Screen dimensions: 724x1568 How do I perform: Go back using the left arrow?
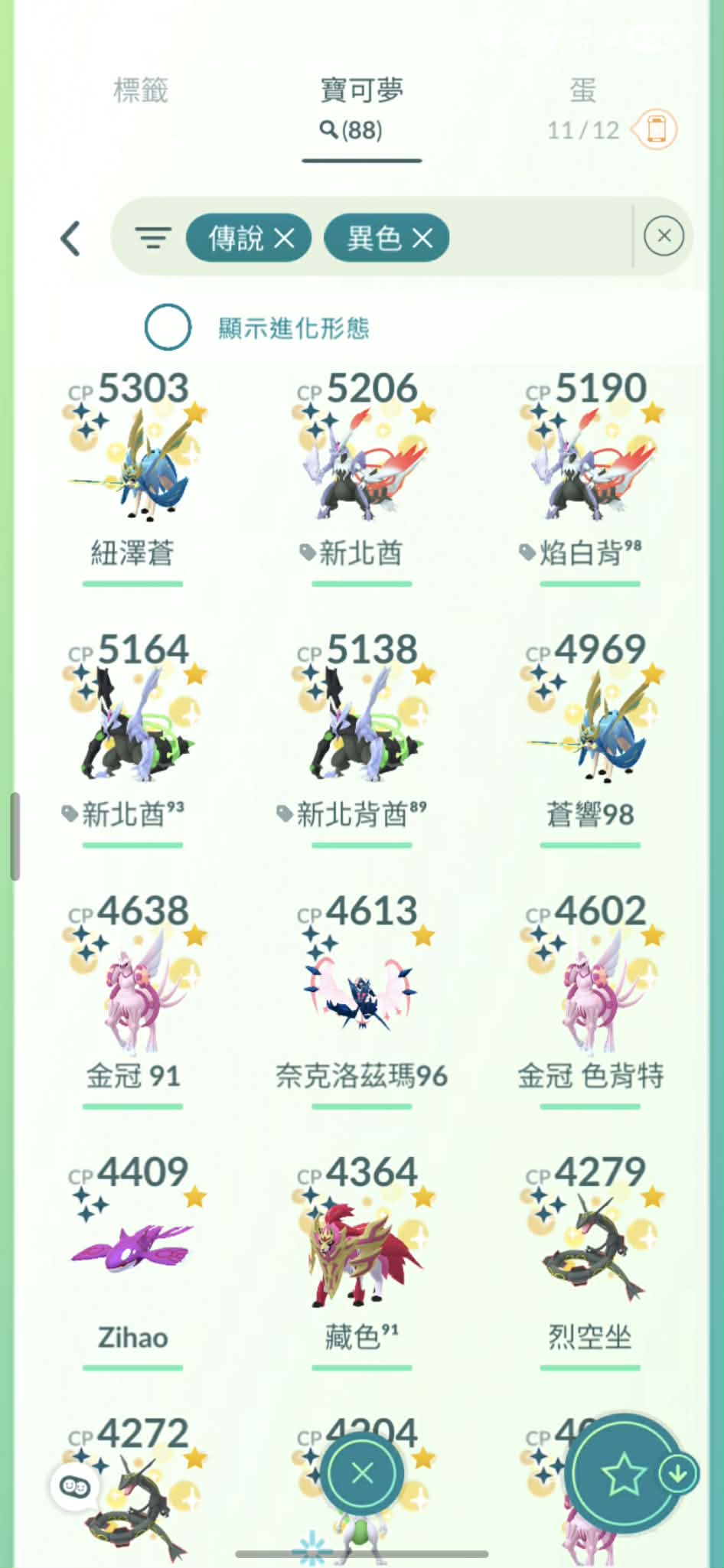point(70,239)
